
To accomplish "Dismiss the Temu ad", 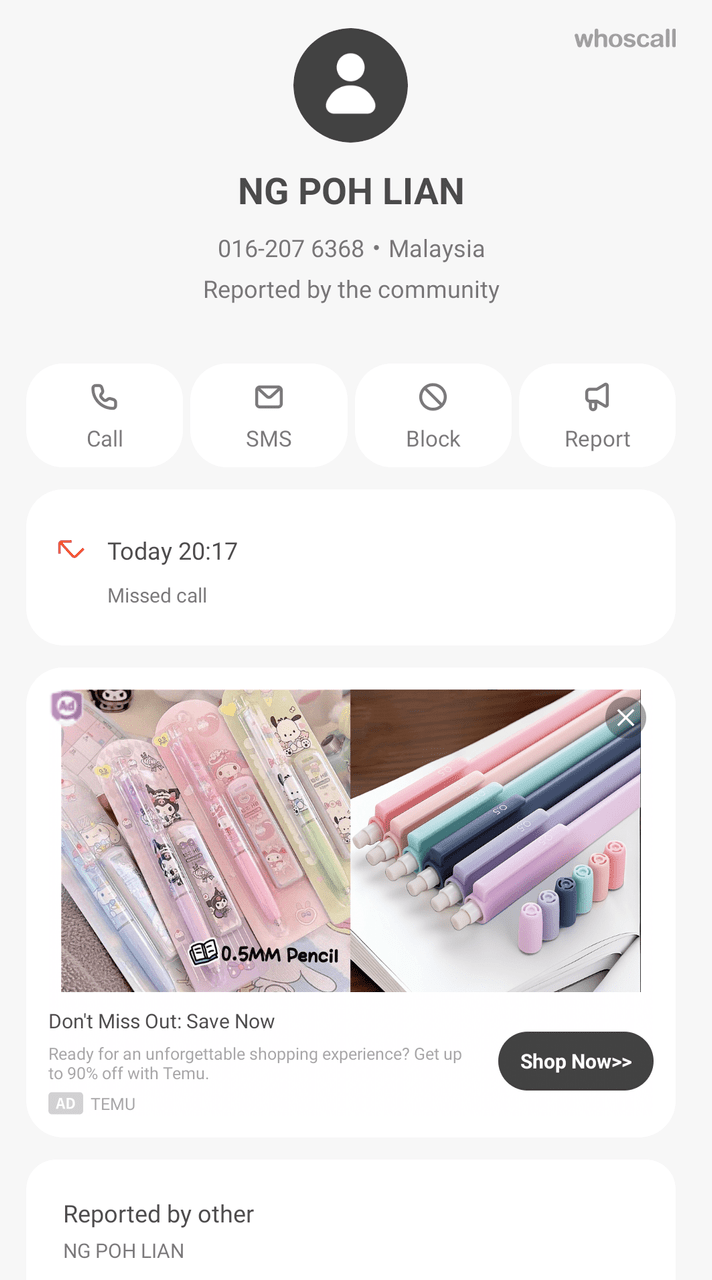I will click(x=626, y=717).
